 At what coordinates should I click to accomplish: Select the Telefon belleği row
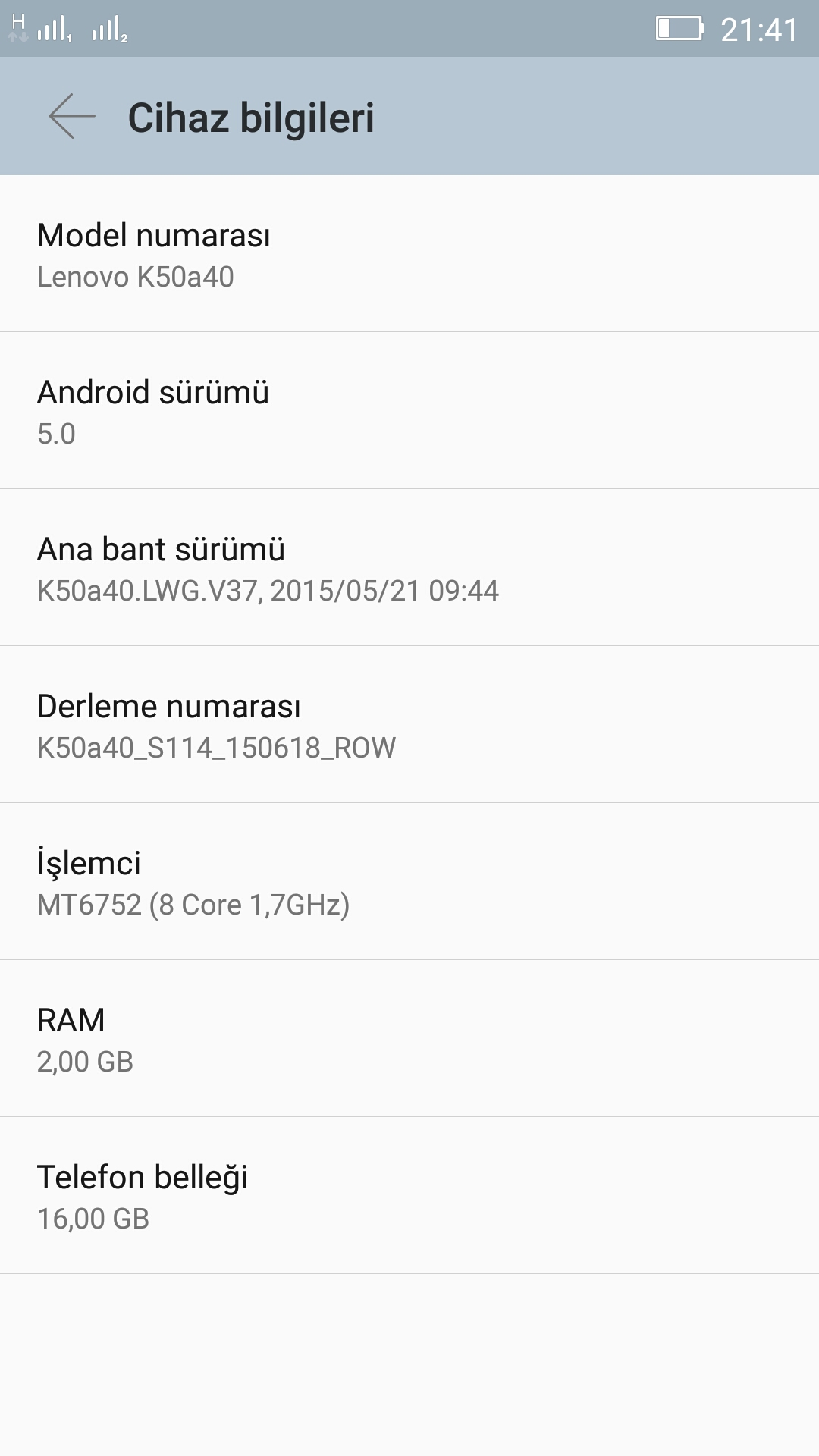pos(409,1195)
